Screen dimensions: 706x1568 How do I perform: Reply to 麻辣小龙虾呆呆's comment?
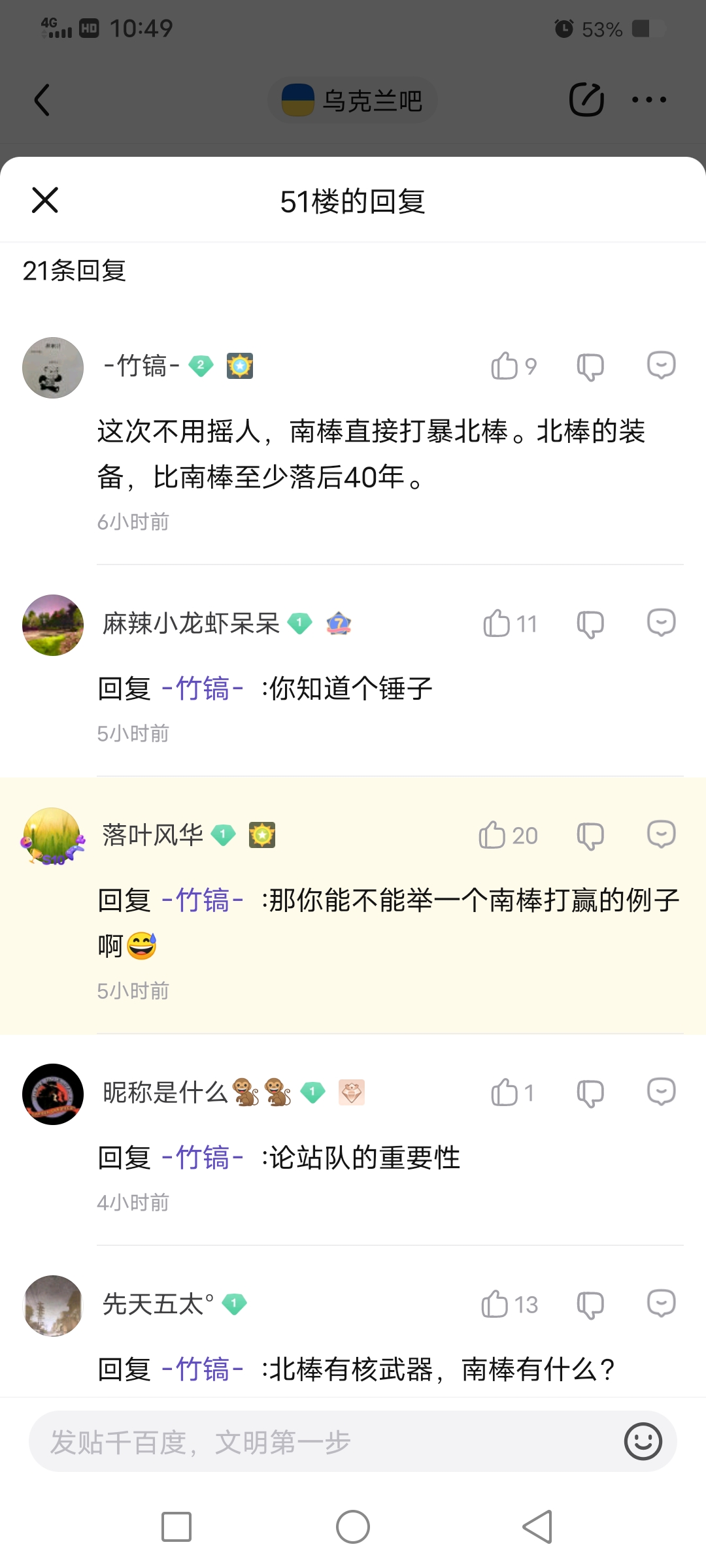click(661, 623)
